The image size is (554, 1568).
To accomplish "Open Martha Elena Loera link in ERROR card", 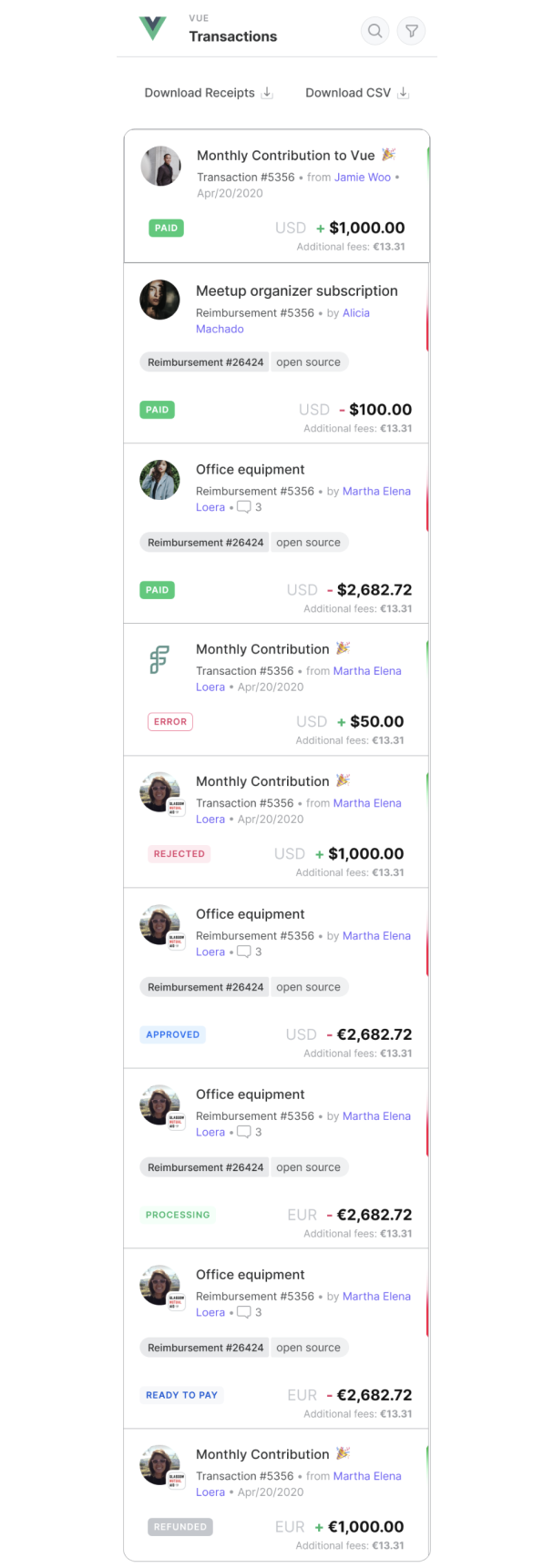I will point(366,671).
